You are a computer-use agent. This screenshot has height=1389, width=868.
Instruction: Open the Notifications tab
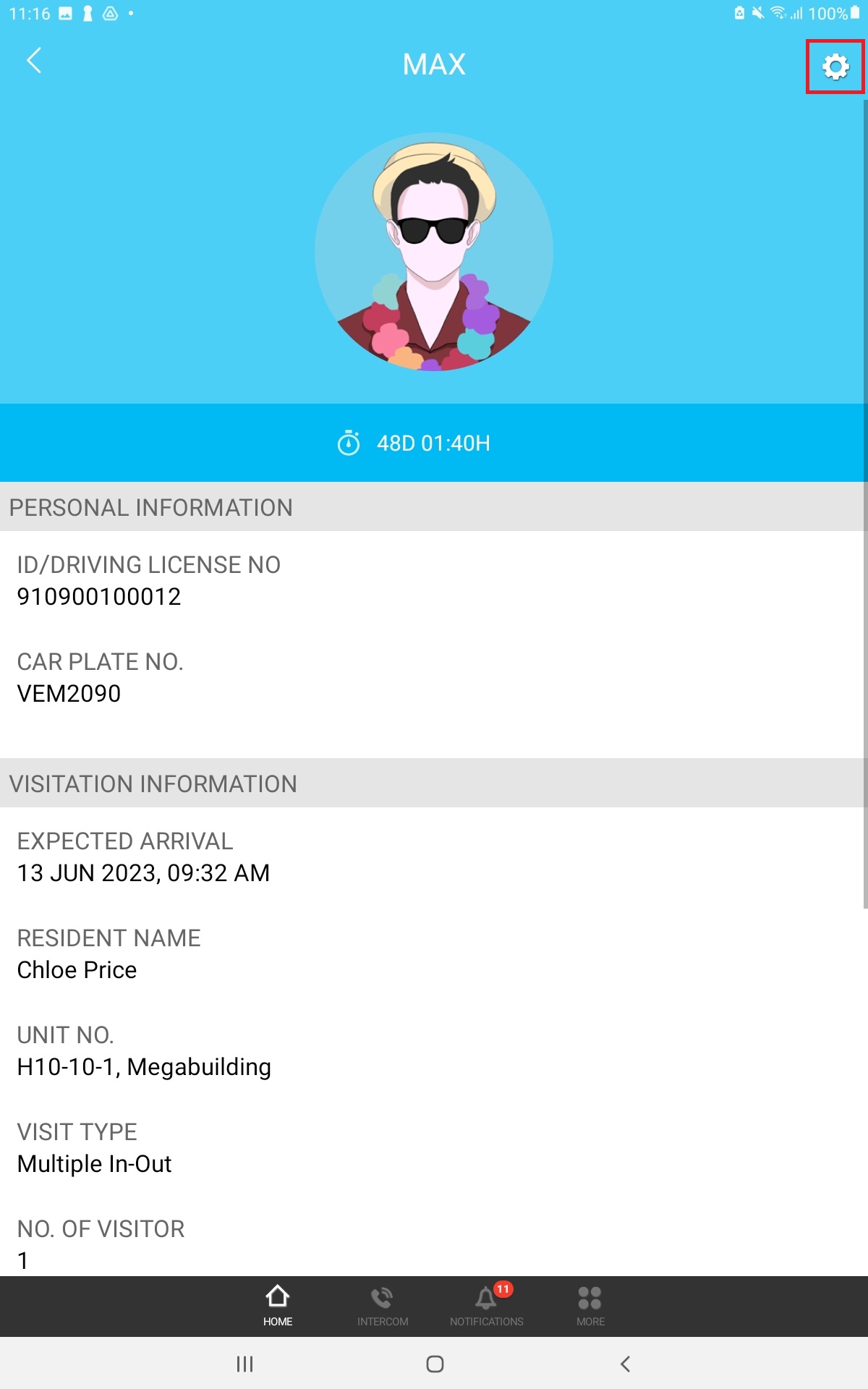click(x=486, y=1306)
